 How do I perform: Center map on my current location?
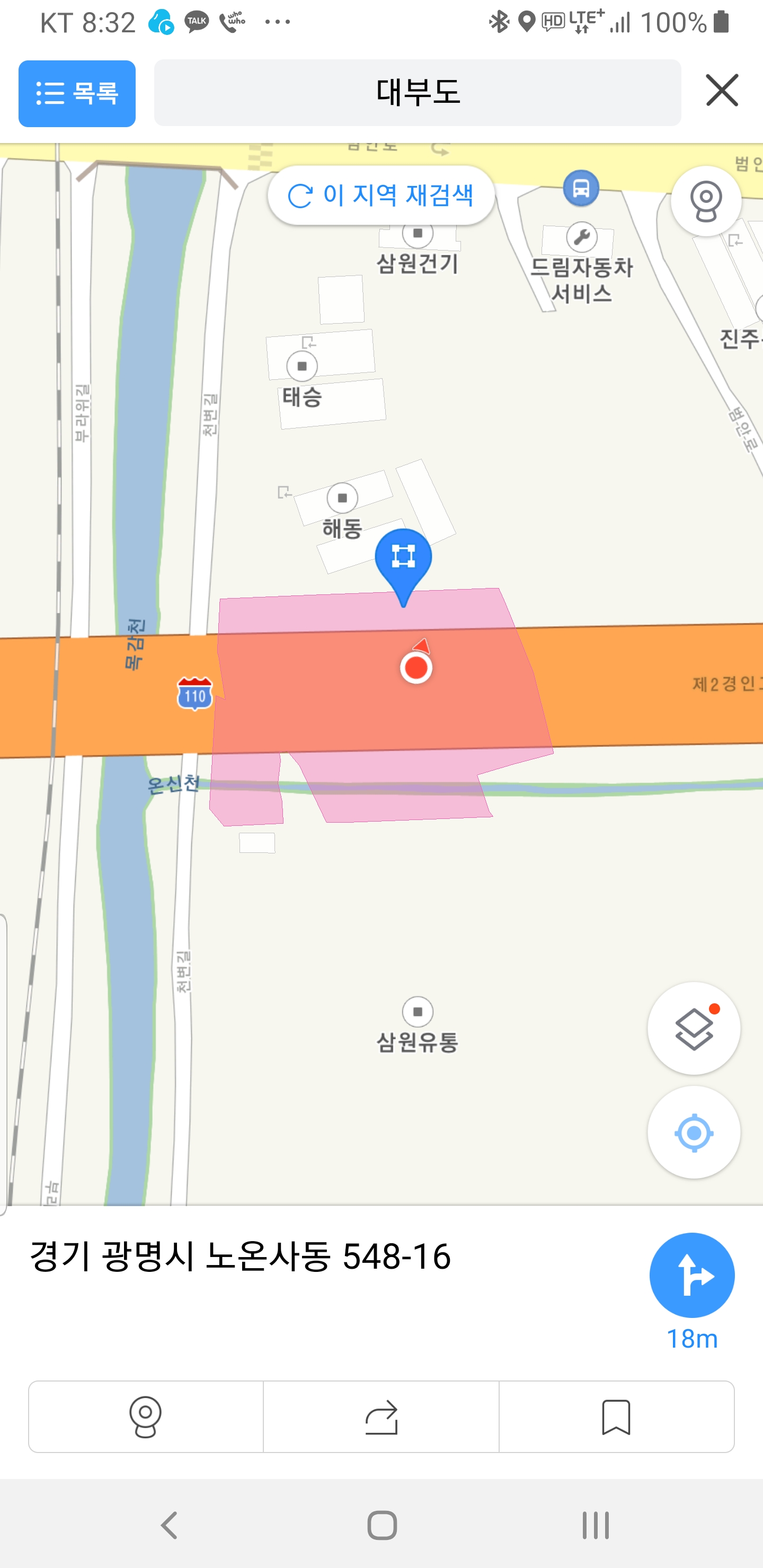693,1133
